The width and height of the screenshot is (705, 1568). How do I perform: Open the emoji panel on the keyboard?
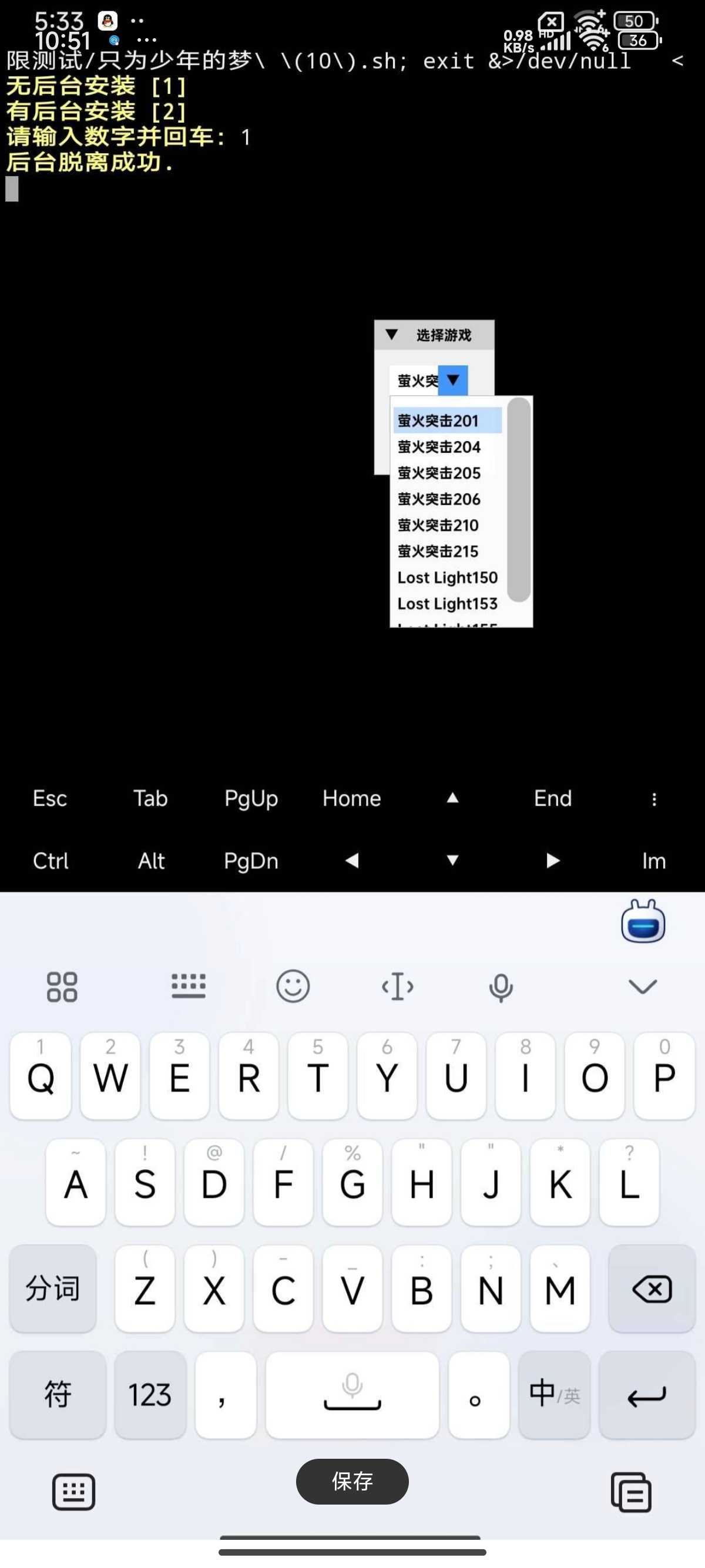click(x=293, y=986)
